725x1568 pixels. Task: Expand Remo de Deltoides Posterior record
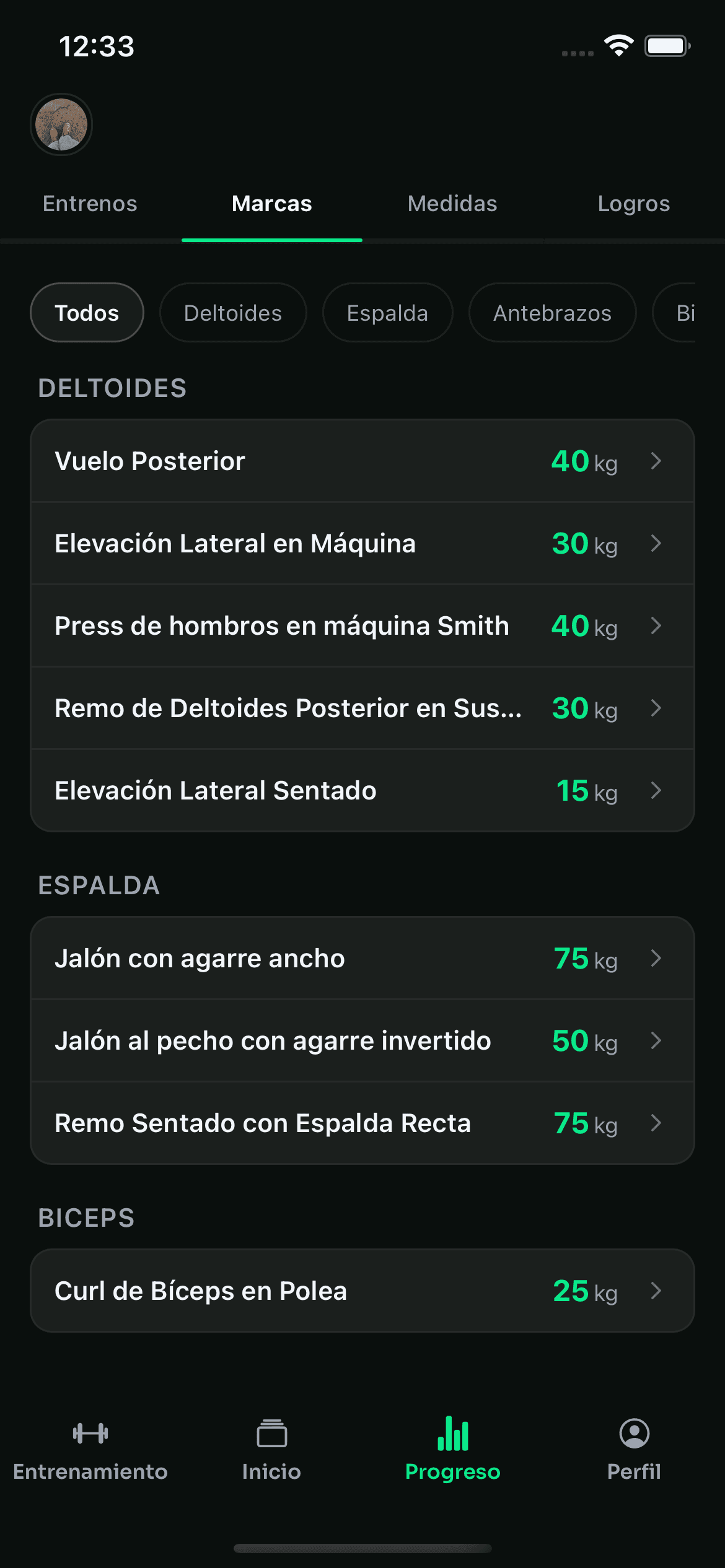pyautogui.click(x=362, y=708)
